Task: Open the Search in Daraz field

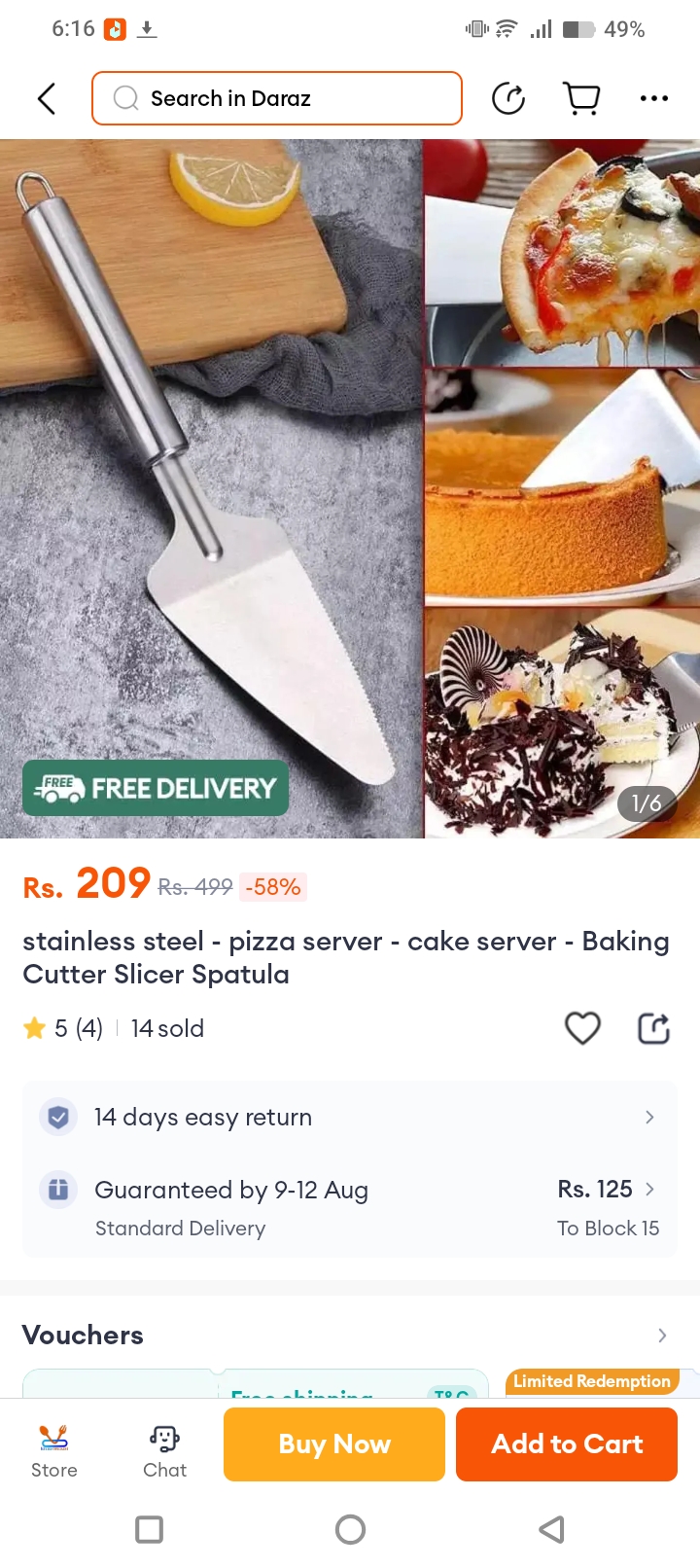Action: (x=277, y=98)
